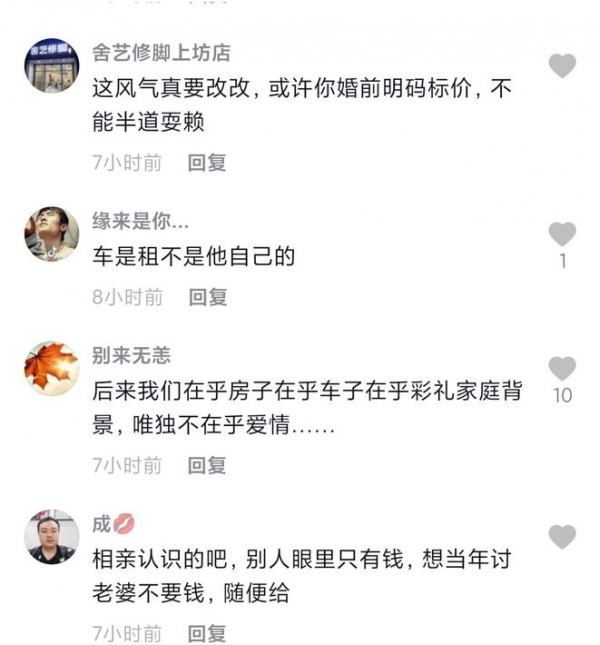The image size is (600, 645).
Task: Reply to 成💋's comment
Action: [207, 633]
